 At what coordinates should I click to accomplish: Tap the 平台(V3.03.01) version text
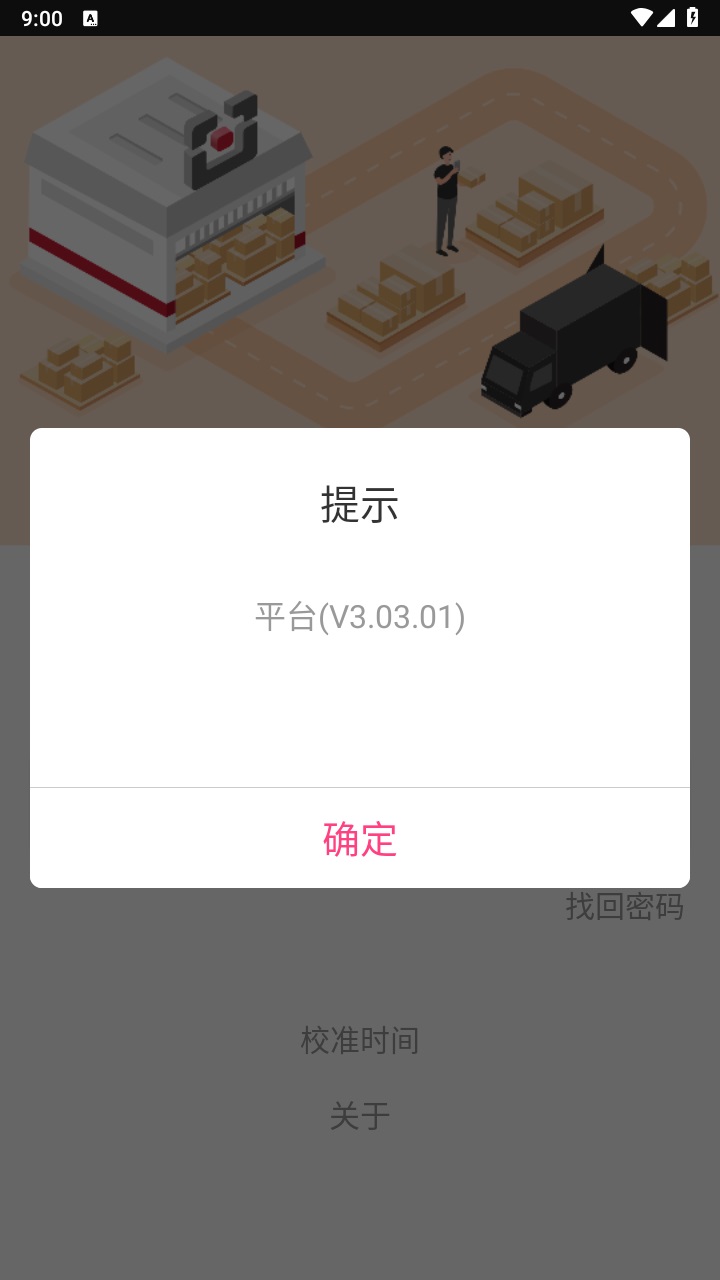(x=360, y=617)
